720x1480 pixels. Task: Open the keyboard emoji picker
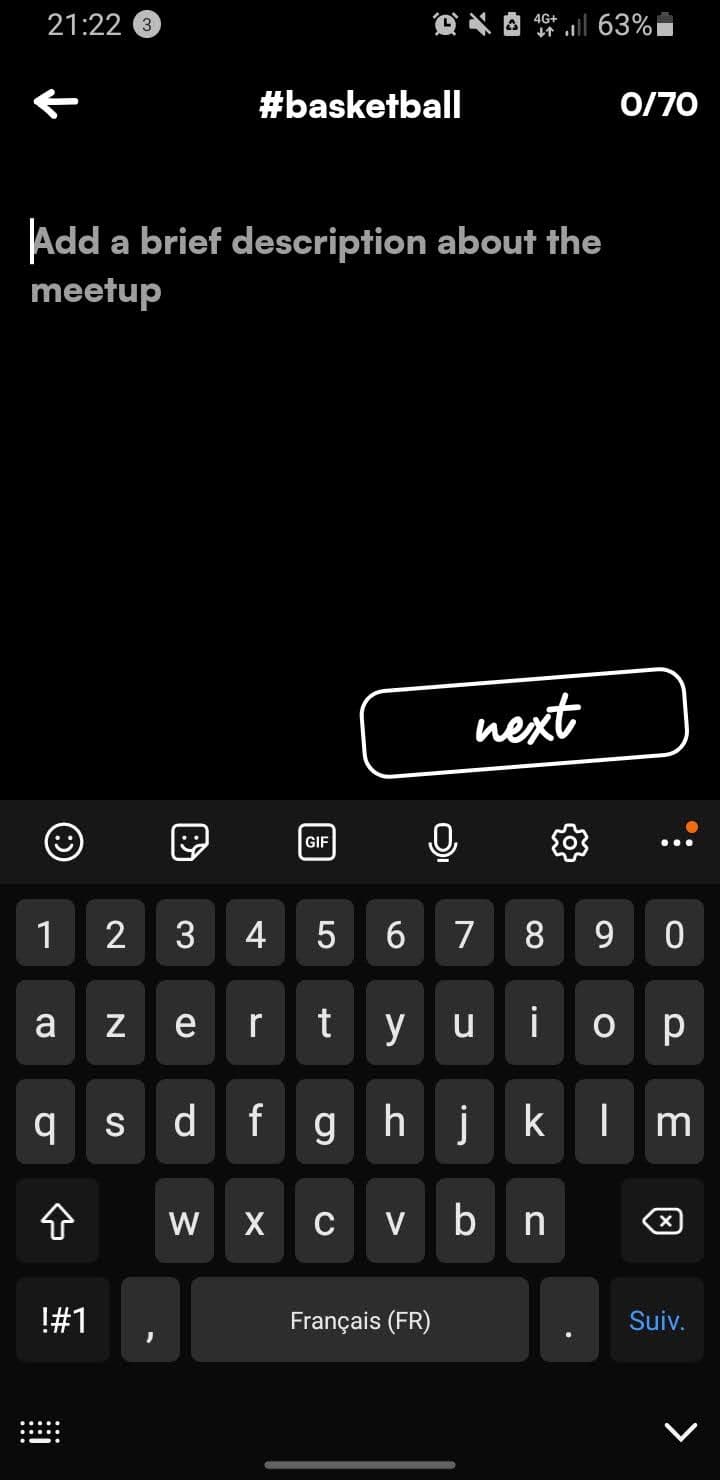(64, 842)
